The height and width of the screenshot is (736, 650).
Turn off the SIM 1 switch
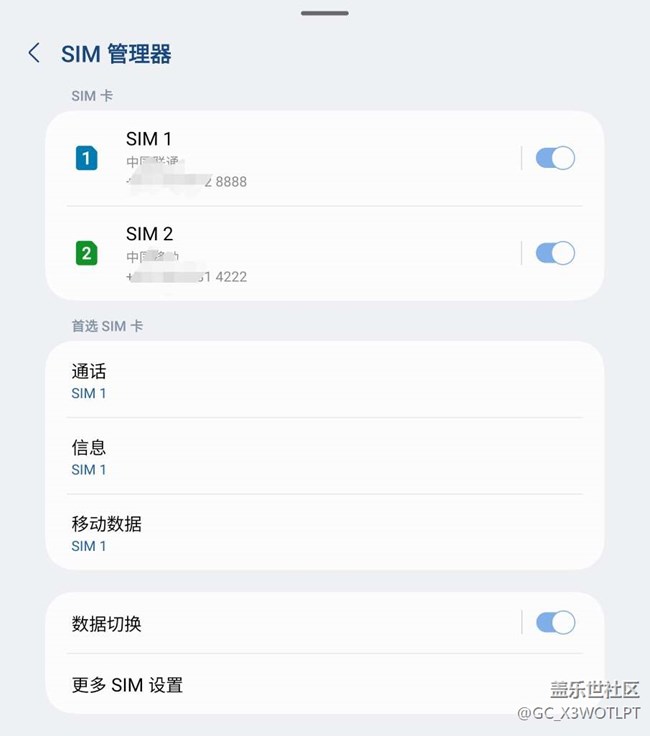[x=555, y=158]
